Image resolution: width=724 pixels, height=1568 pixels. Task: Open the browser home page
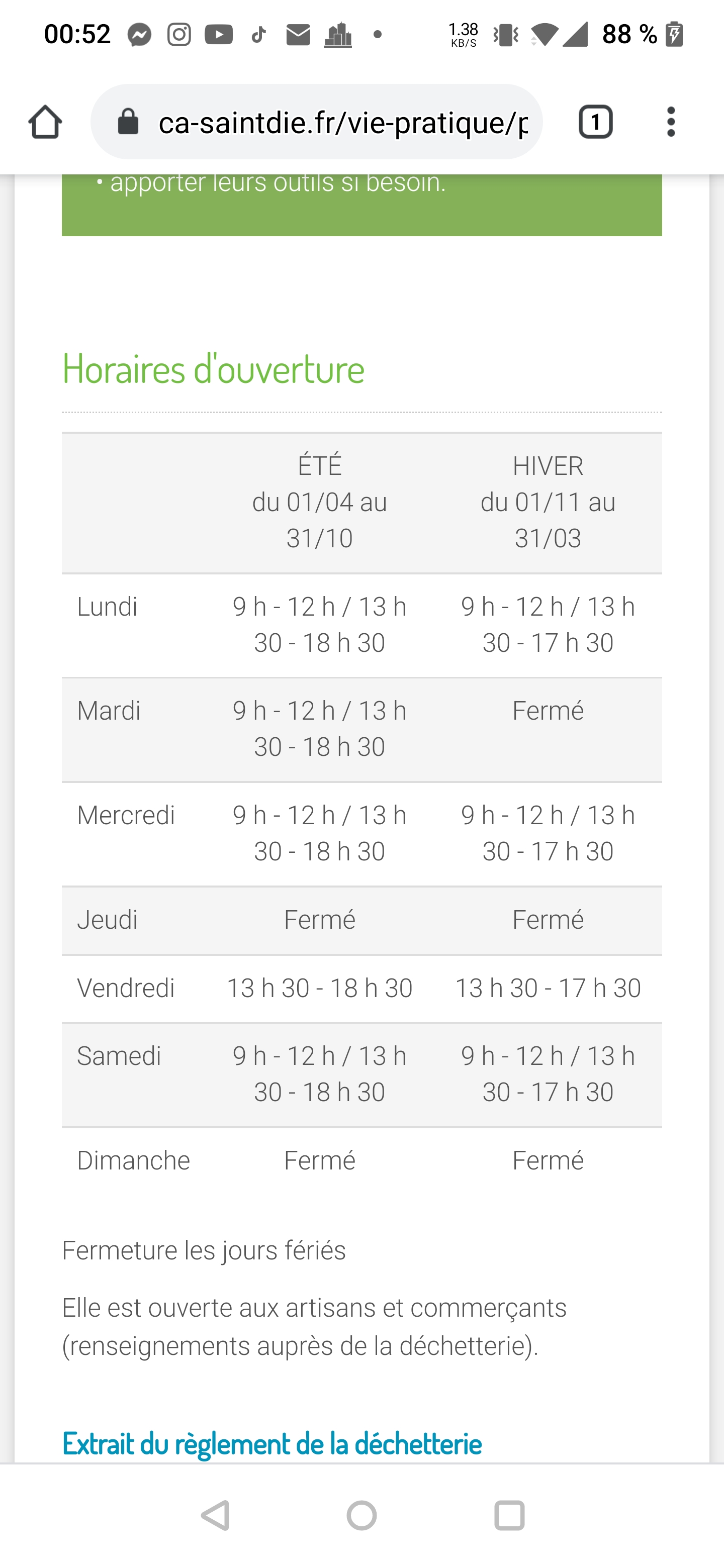coord(45,122)
